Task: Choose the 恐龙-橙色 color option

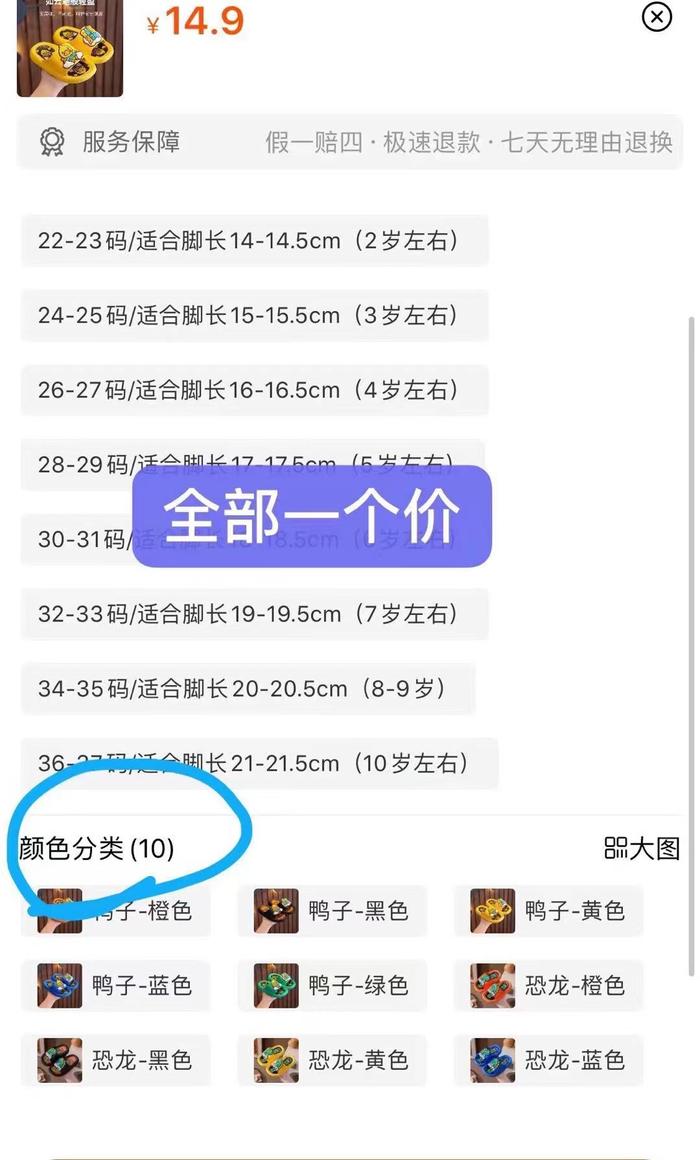Action: 548,985
